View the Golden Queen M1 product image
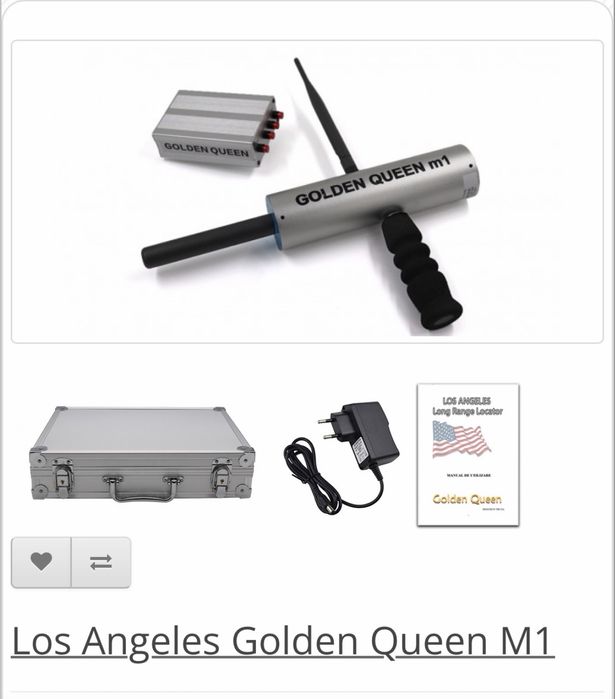The height and width of the screenshot is (699, 615). tap(307, 192)
